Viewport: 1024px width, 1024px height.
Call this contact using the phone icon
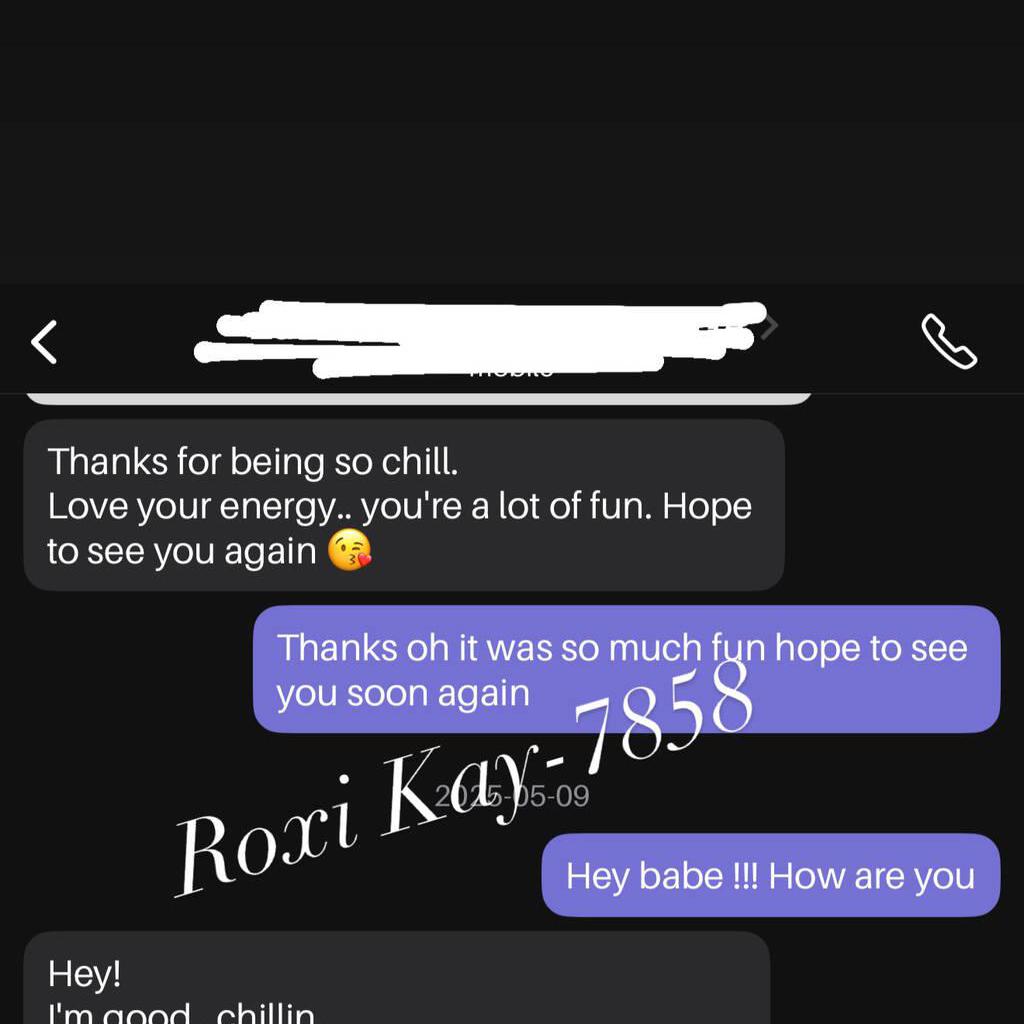point(948,342)
